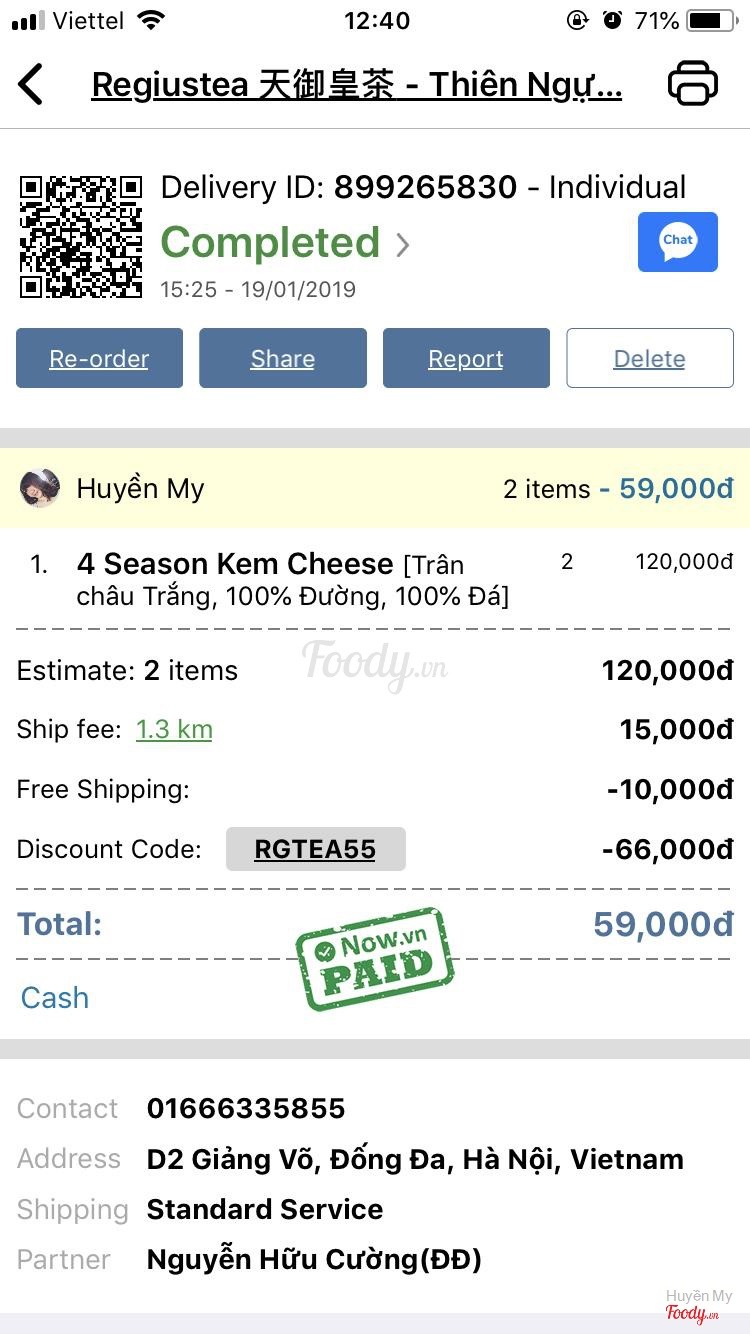Open the 1.3 km ship fee link
Image resolution: width=750 pixels, height=1334 pixels.
(174, 729)
